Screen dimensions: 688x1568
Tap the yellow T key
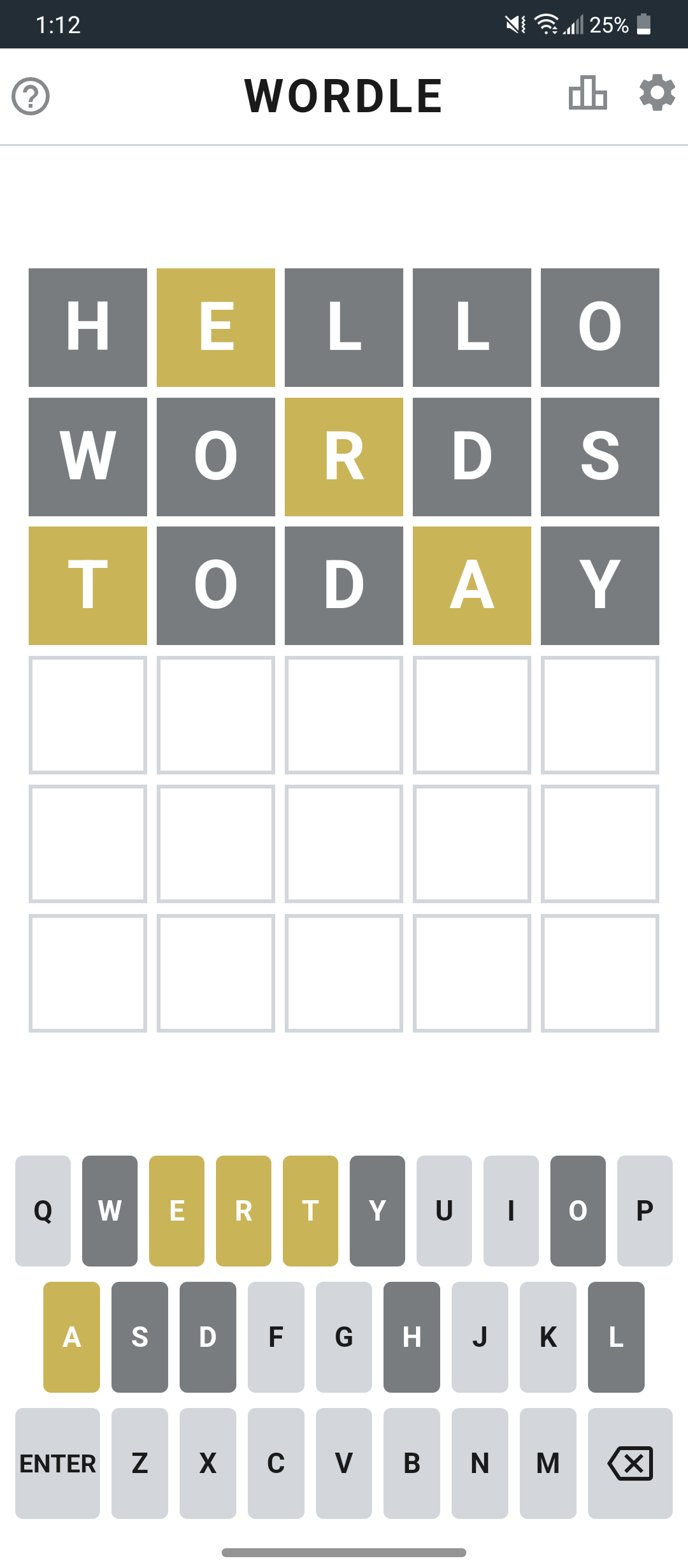(310, 1210)
